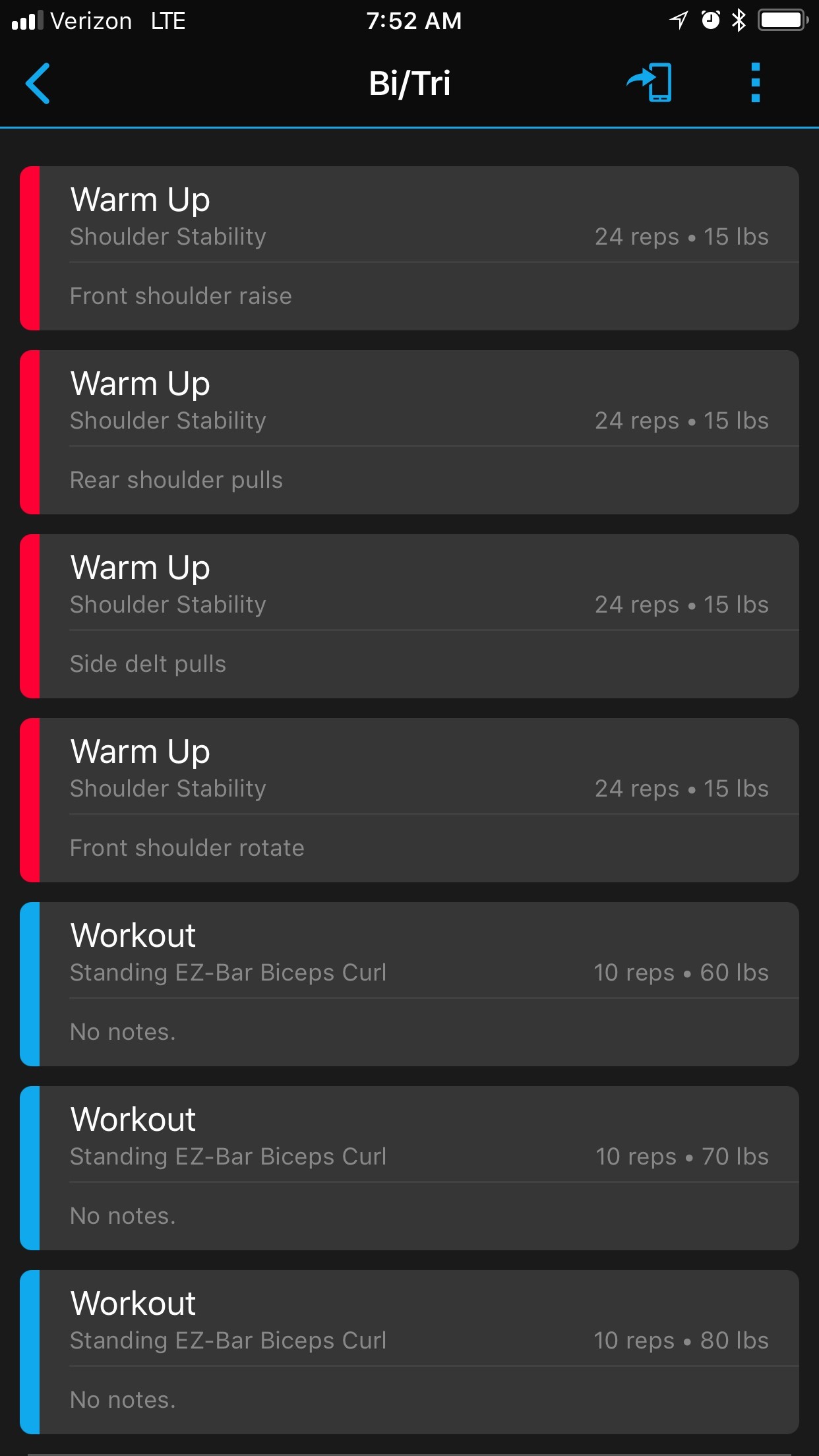Select the 80 lbs Biceps Curl workout step
This screenshot has height=1456, width=819.
click(x=409, y=1352)
